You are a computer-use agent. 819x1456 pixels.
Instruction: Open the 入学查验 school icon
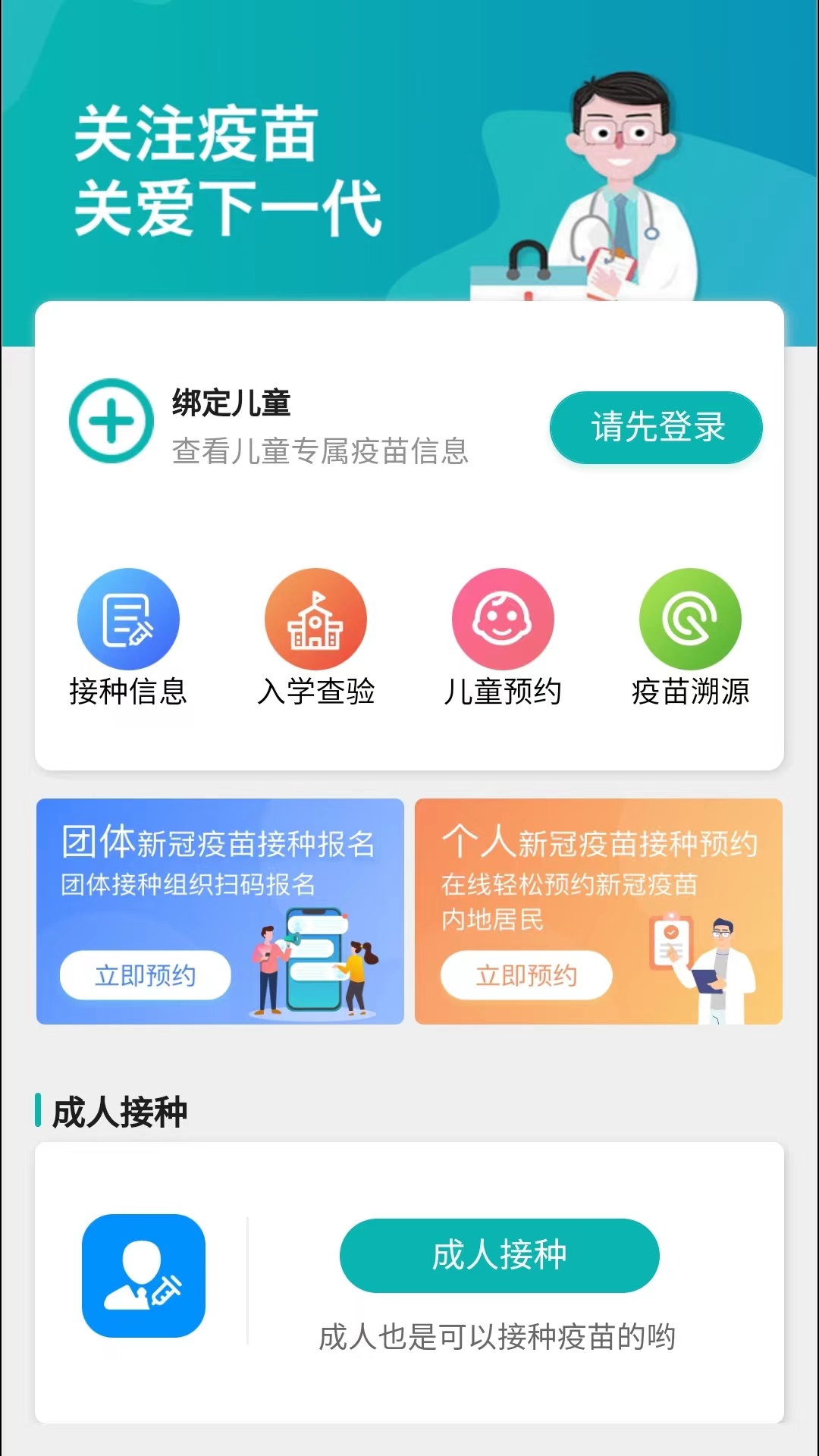315,618
